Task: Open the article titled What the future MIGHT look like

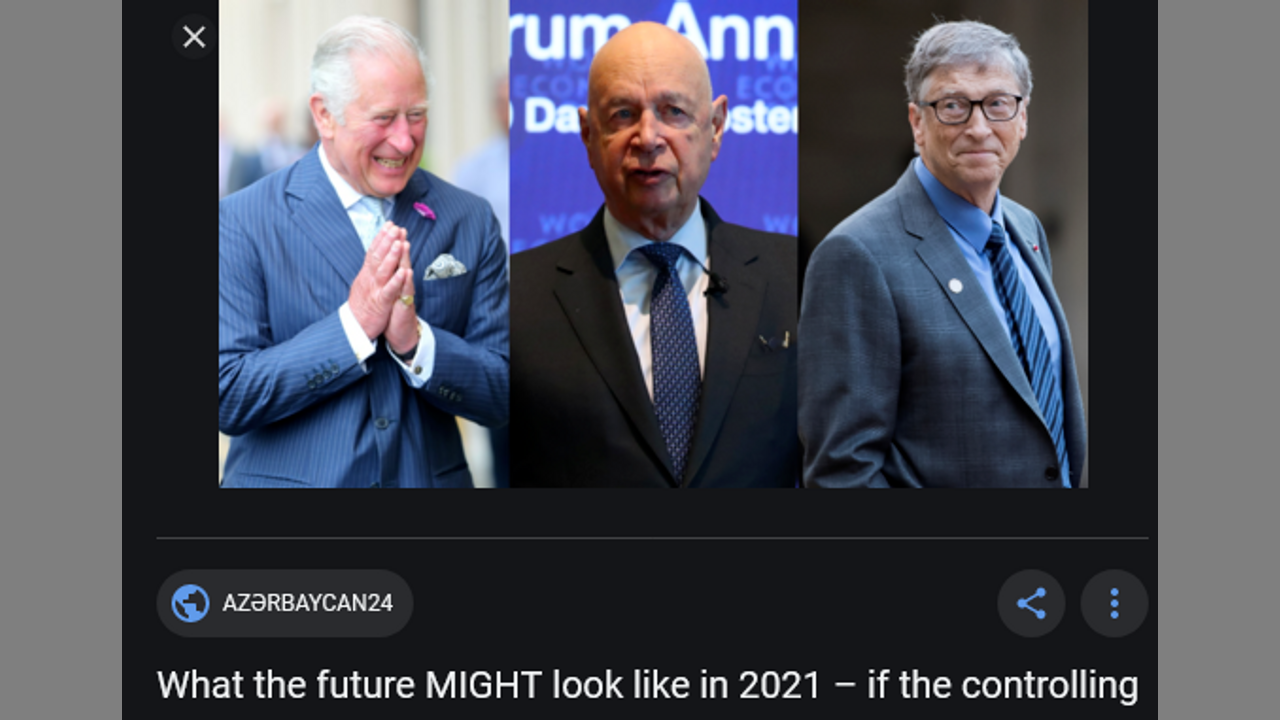Action: 647,686
